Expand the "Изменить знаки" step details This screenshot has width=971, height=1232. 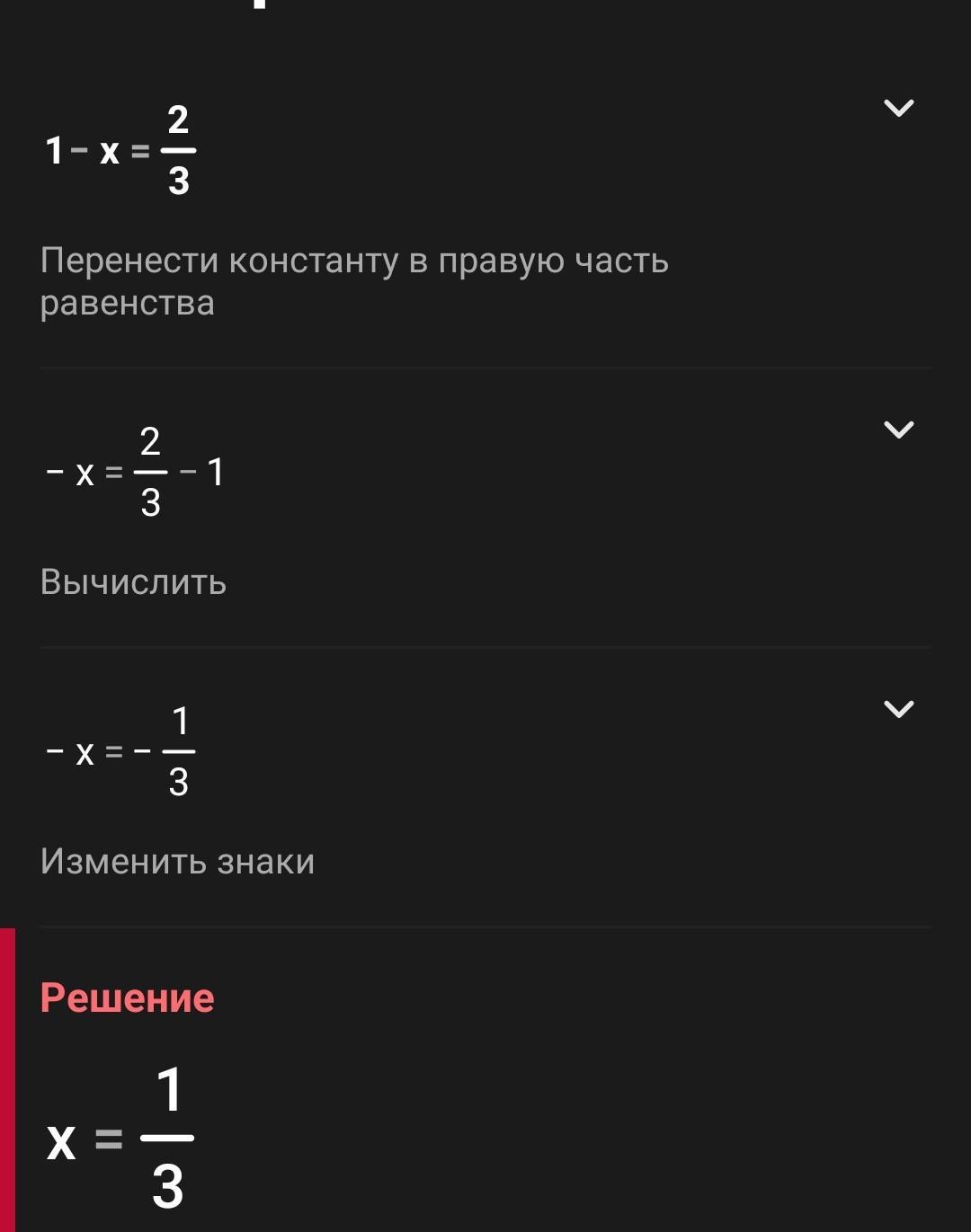click(898, 709)
